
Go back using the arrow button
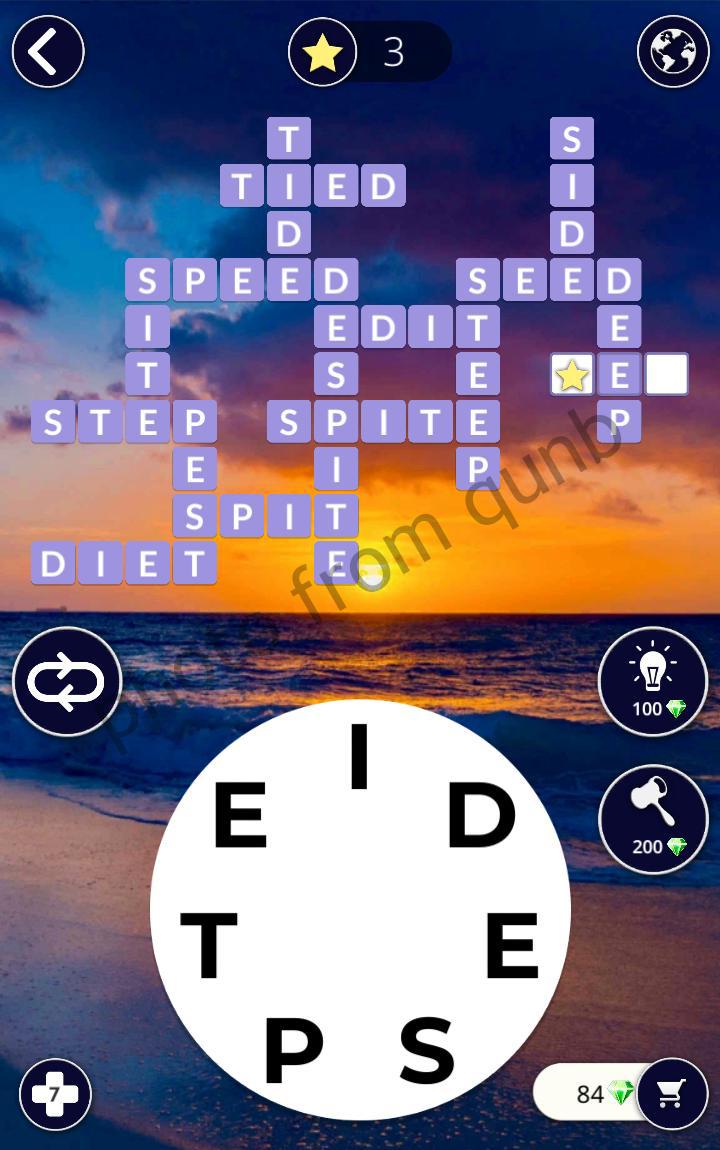pyautogui.click(x=47, y=52)
